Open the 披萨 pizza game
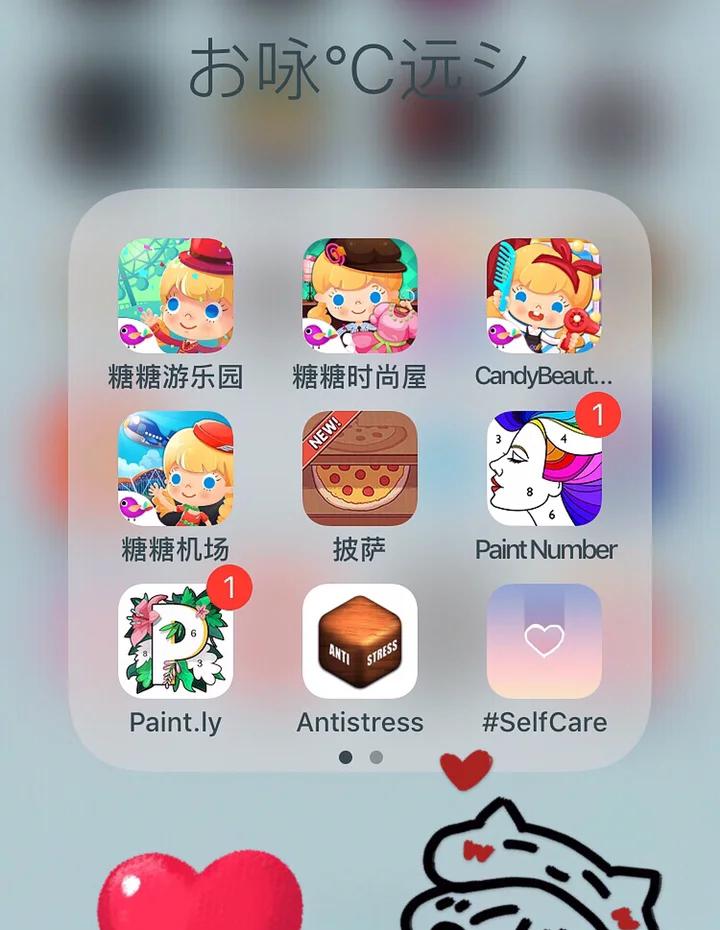Screen dimensions: 720x930 (359, 469)
